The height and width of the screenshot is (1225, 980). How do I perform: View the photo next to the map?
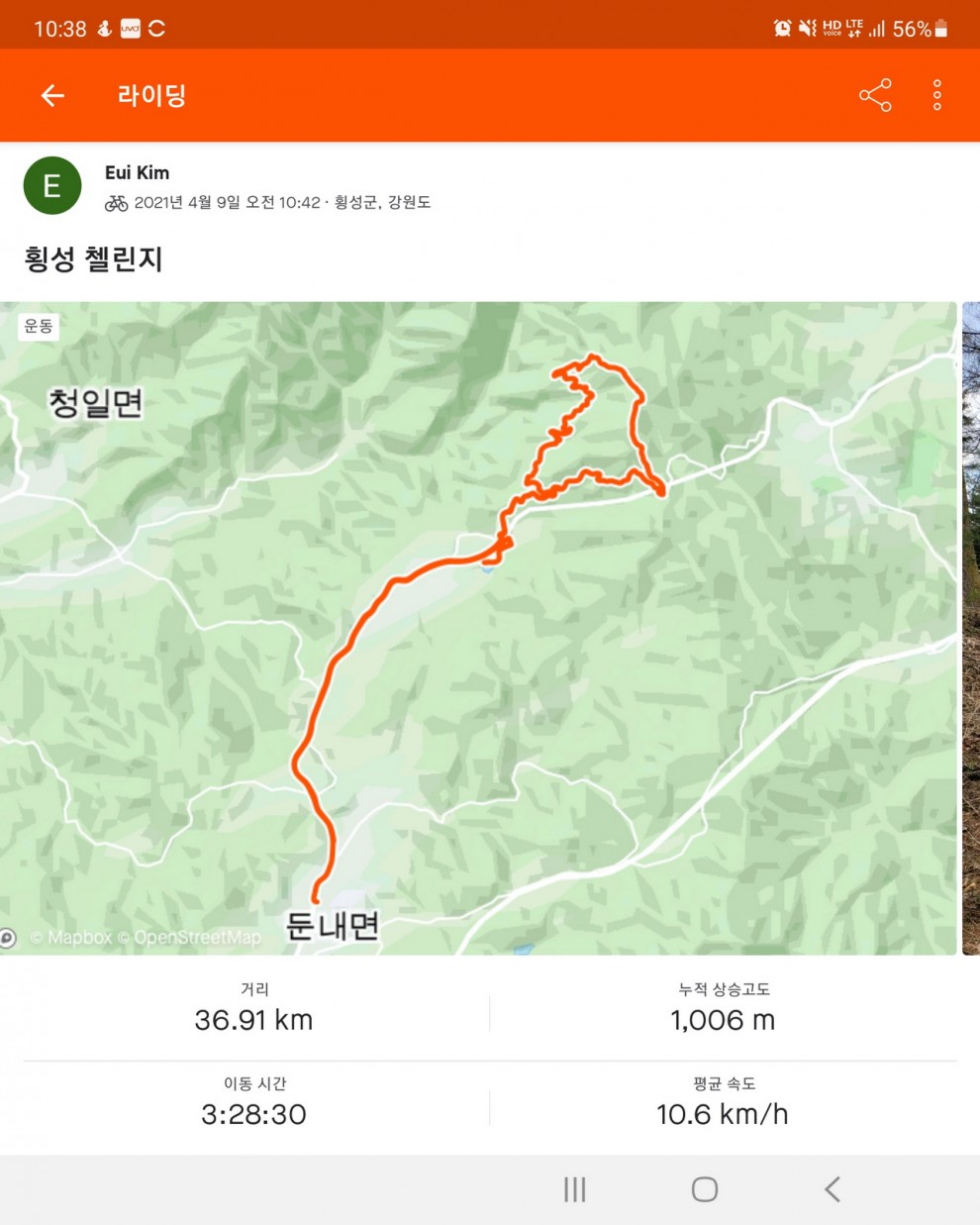tap(971, 628)
